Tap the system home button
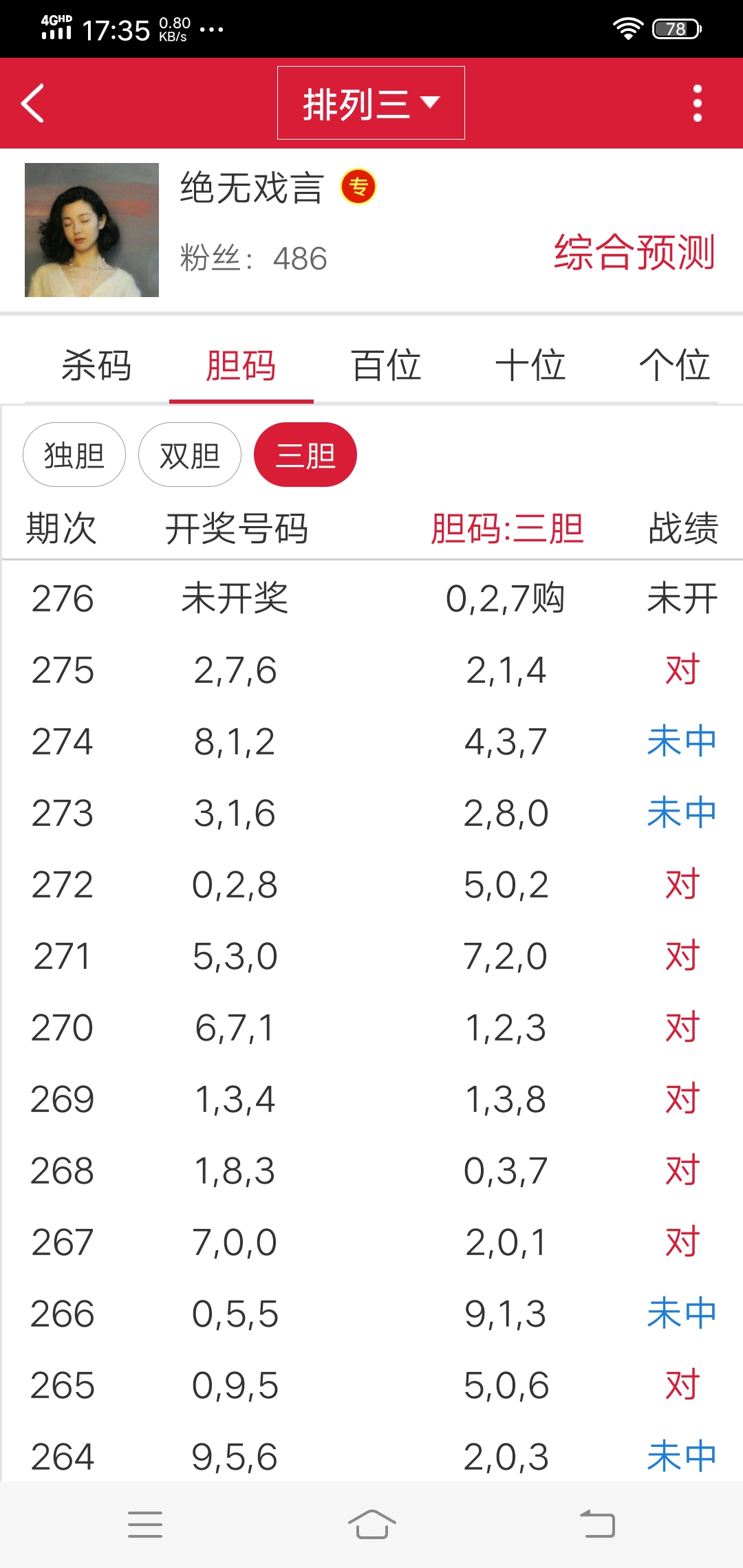This screenshot has width=743, height=1568. [x=371, y=1525]
